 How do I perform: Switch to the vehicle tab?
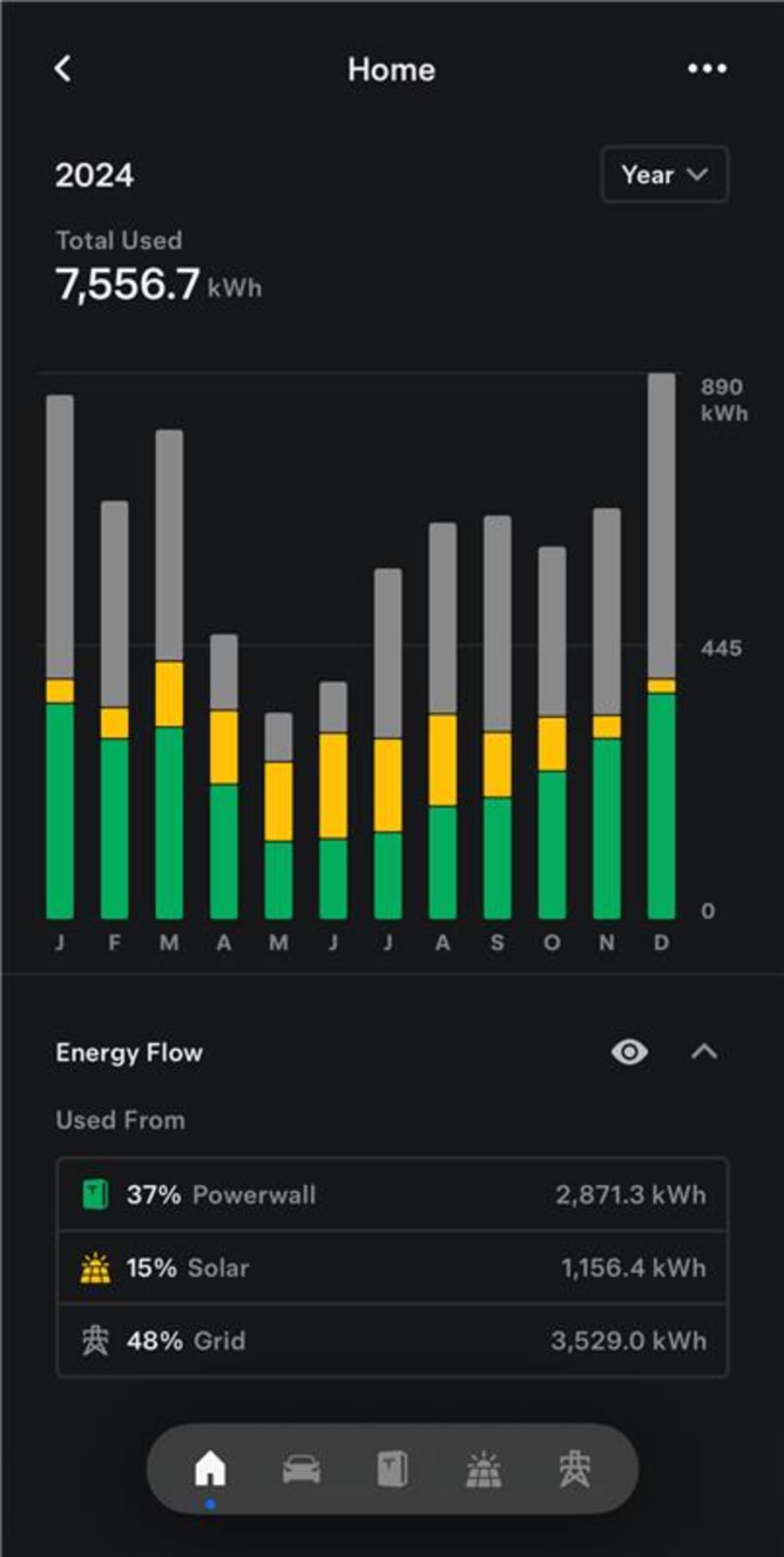[301, 1470]
